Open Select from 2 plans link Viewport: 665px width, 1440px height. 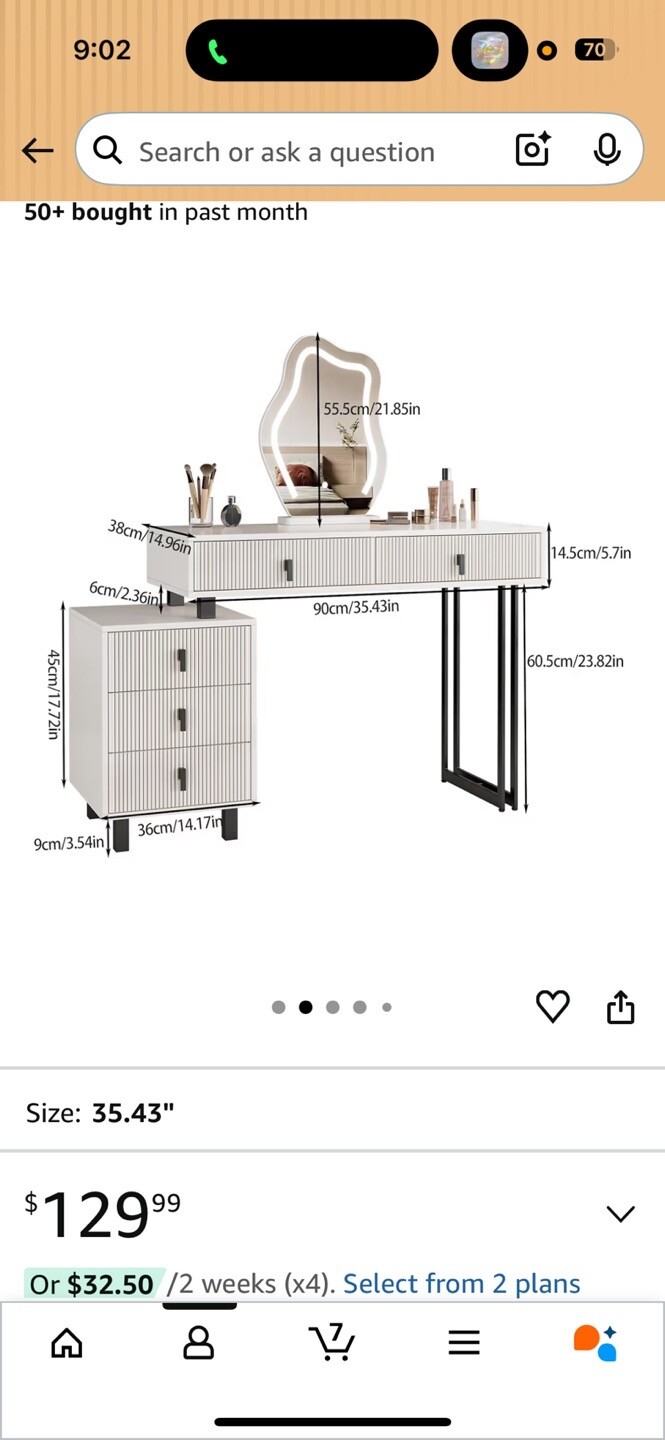click(x=461, y=1284)
